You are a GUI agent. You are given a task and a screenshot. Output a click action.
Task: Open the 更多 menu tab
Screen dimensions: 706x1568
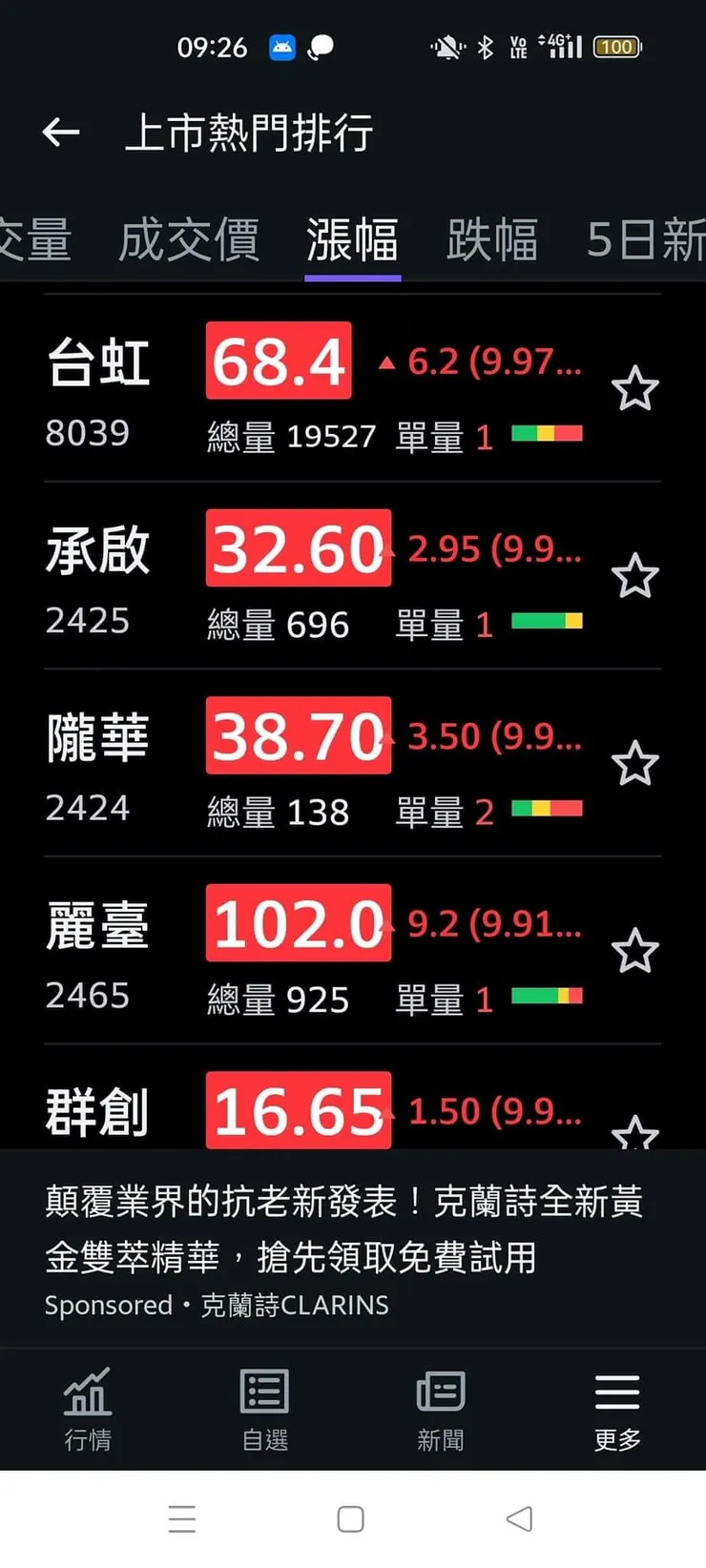point(617,1409)
